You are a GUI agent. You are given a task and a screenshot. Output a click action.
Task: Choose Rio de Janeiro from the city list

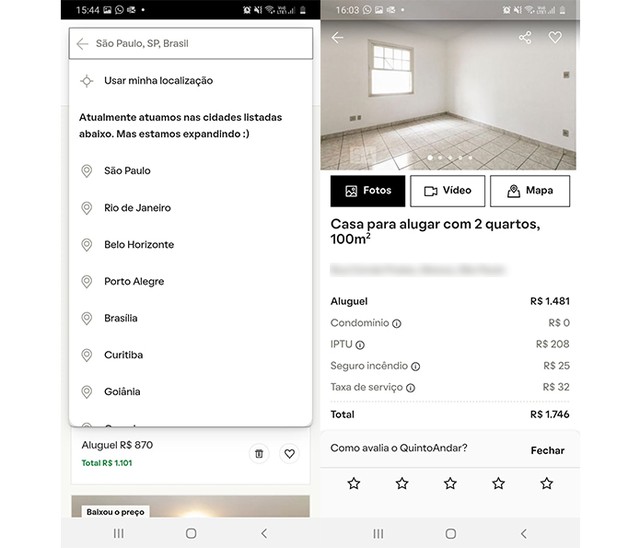tap(137, 208)
